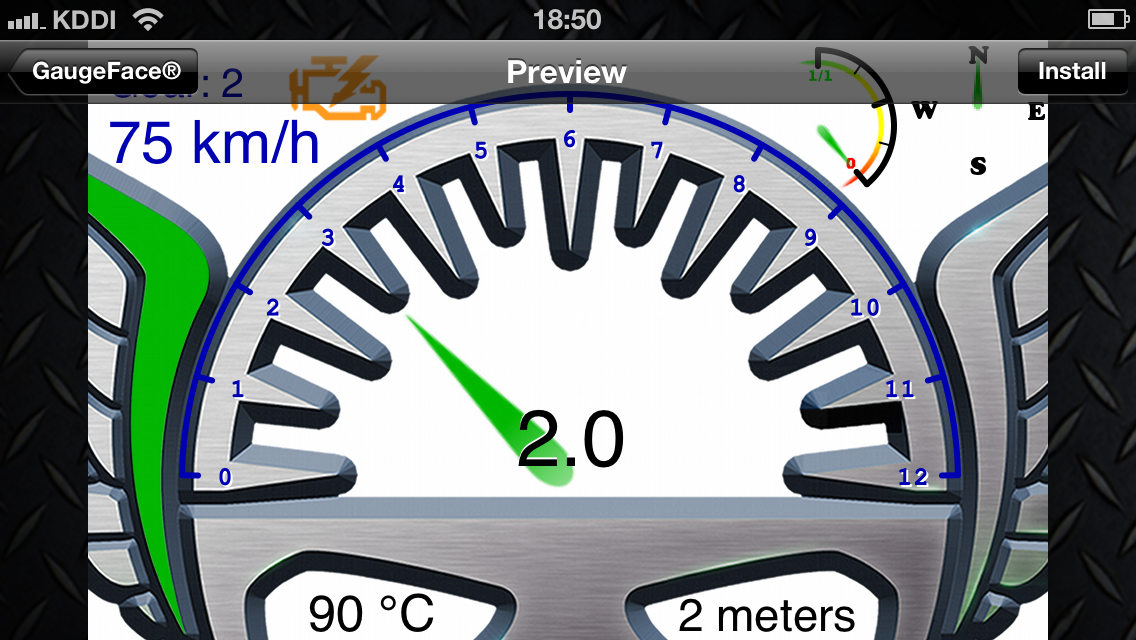Screen dimensions: 1136x640
Task: Go back to GaugeFace® screen
Action: 105,71
